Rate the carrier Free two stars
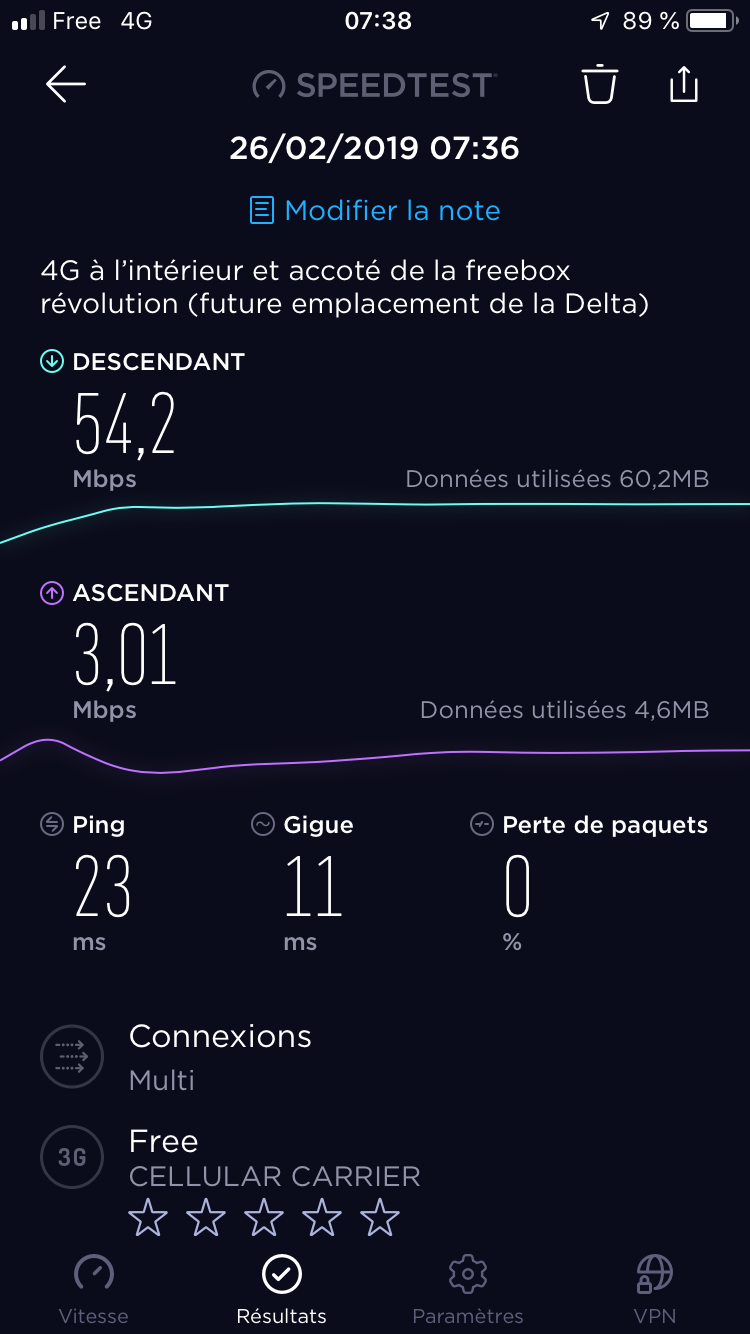Viewport: 750px width, 1334px height. point(206,1218)
